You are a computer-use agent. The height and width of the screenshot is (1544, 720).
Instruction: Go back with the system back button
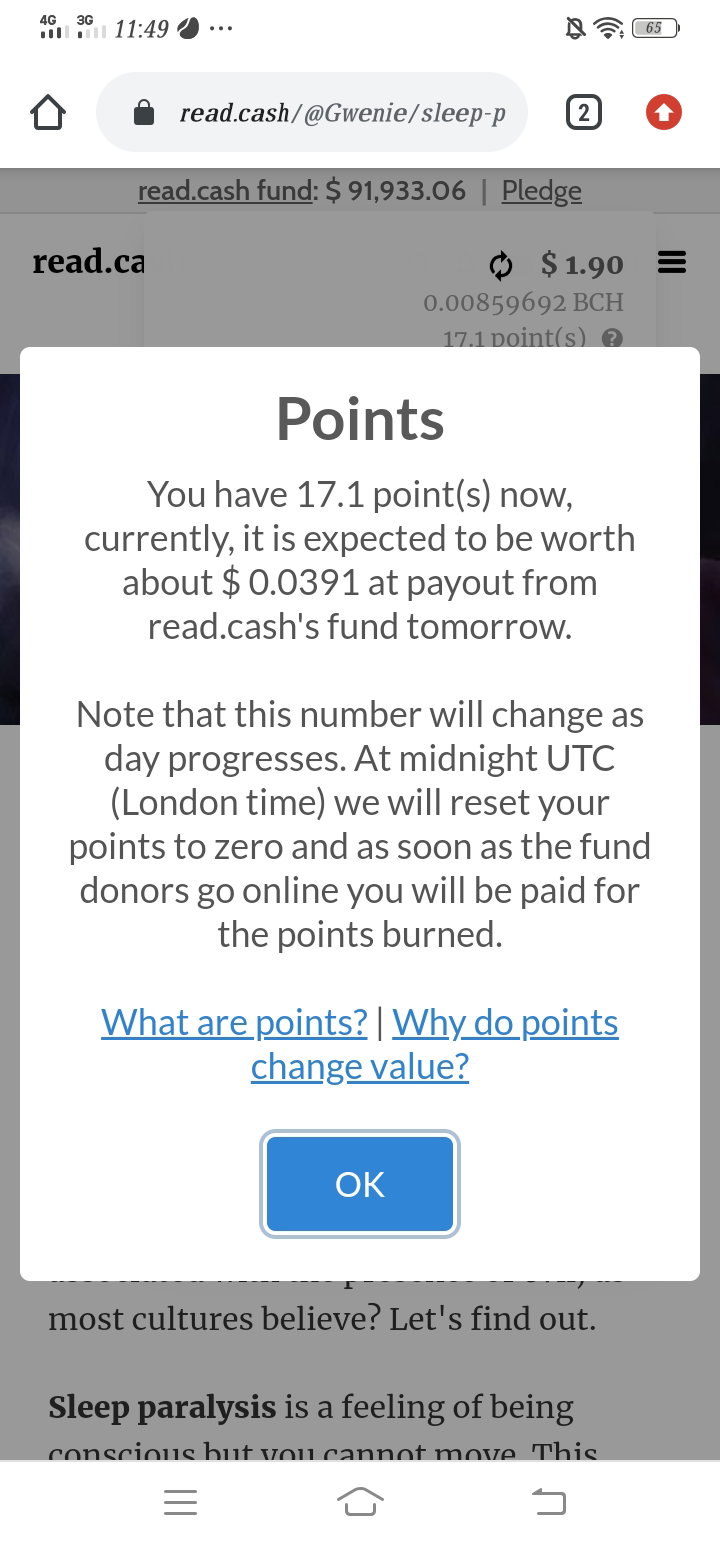pyautogui.click(x=547, y=1501)
